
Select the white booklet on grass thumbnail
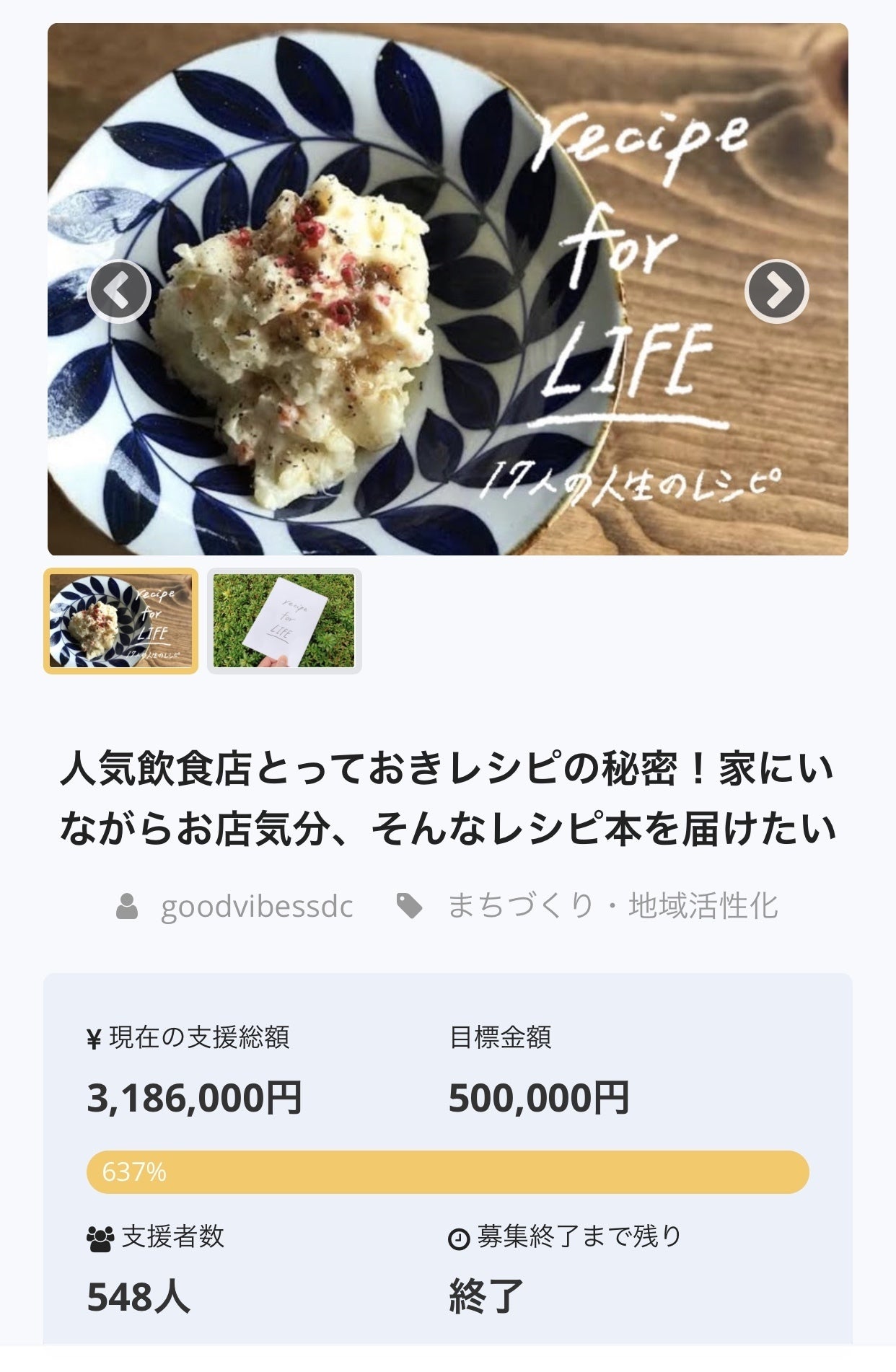284,621
